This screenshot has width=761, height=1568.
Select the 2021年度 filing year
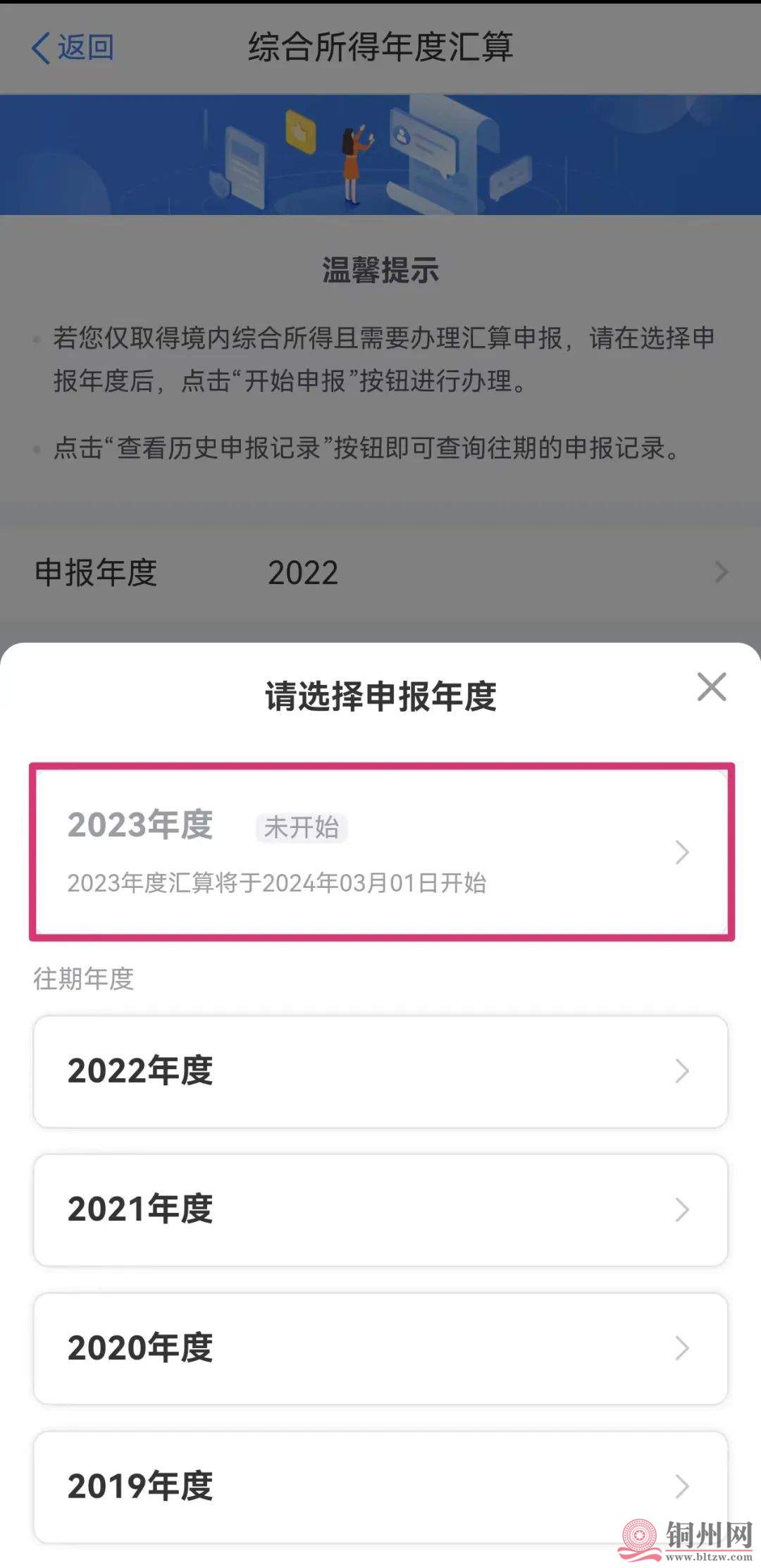coord(380,1209)
